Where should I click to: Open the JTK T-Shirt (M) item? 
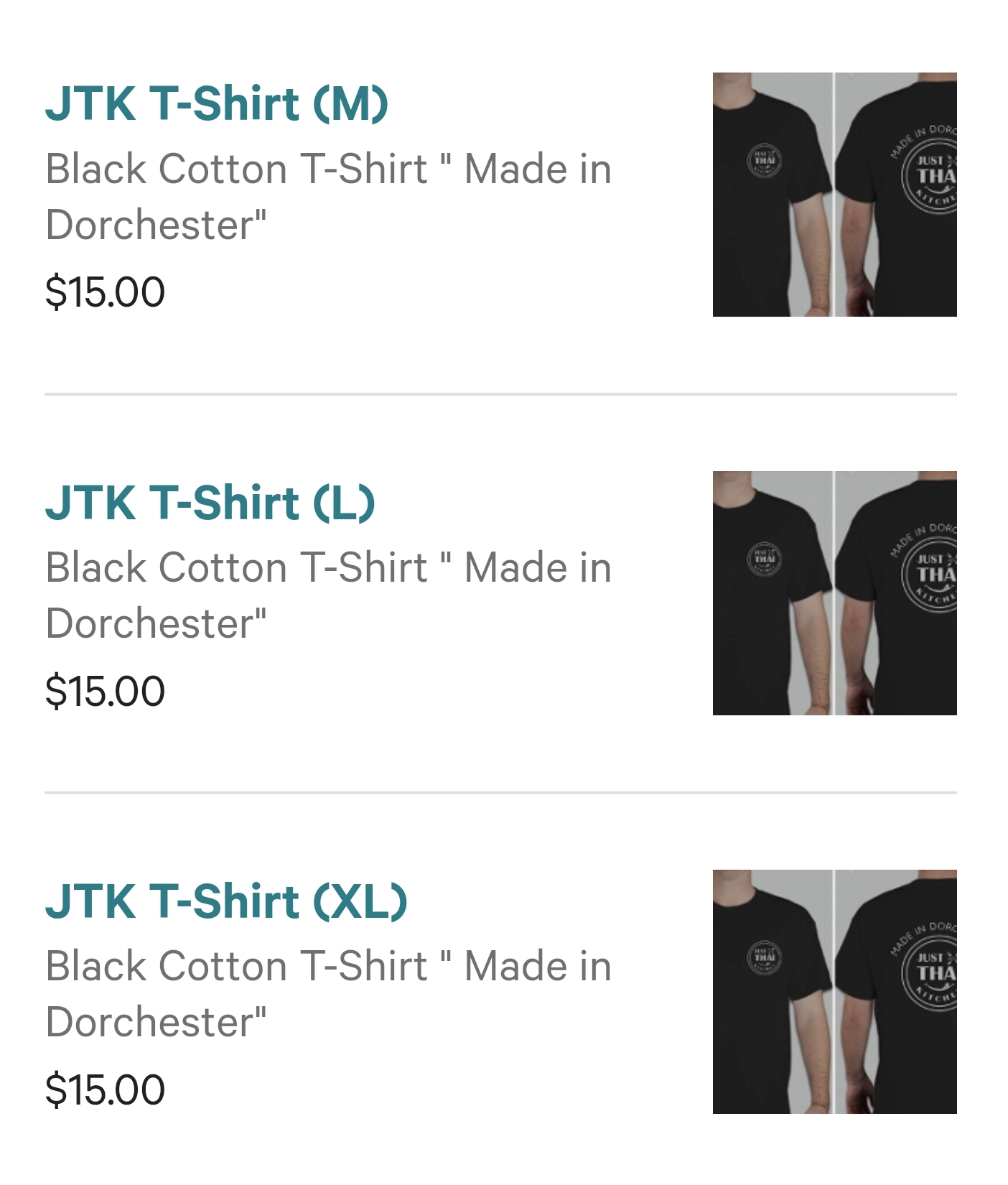[x=217, y=103]
